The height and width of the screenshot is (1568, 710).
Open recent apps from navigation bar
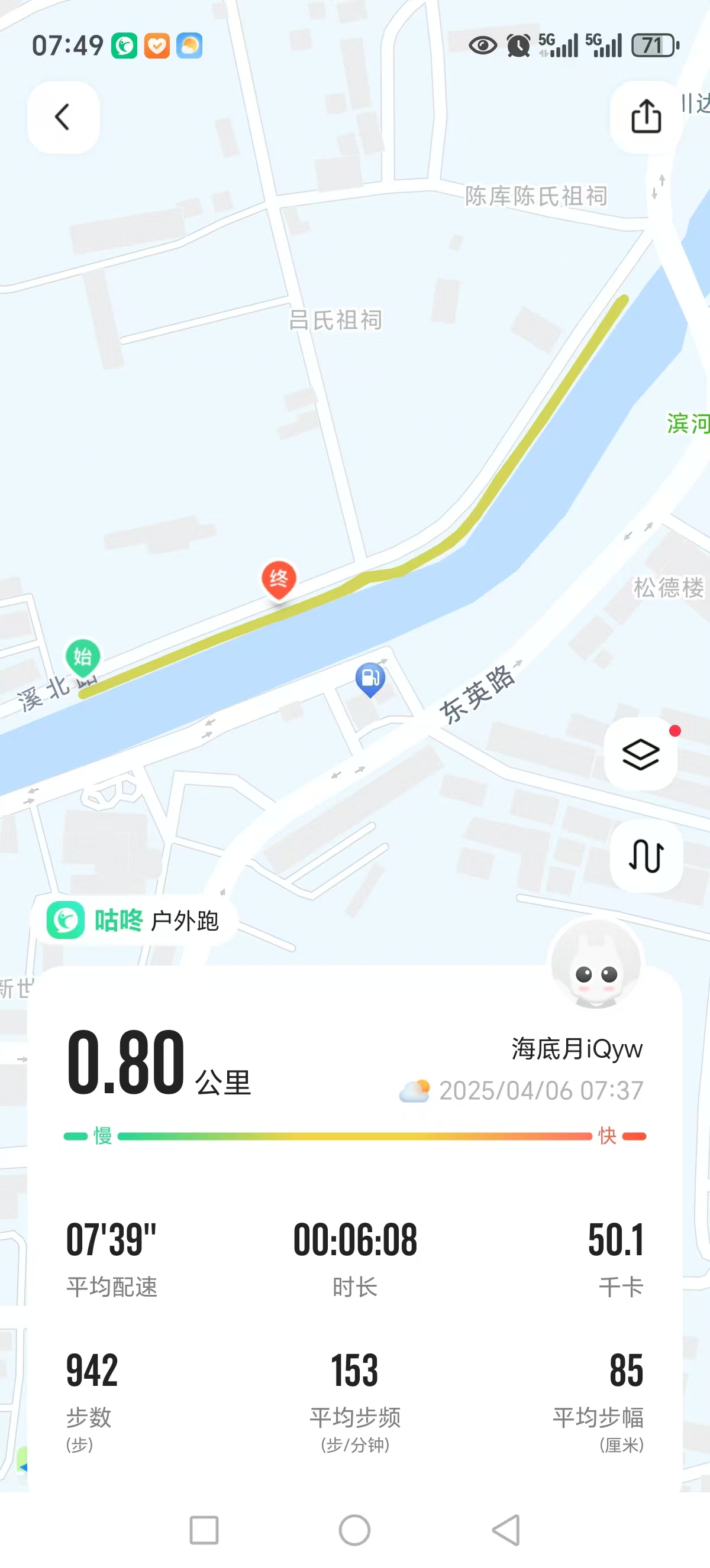(204, 1530)
